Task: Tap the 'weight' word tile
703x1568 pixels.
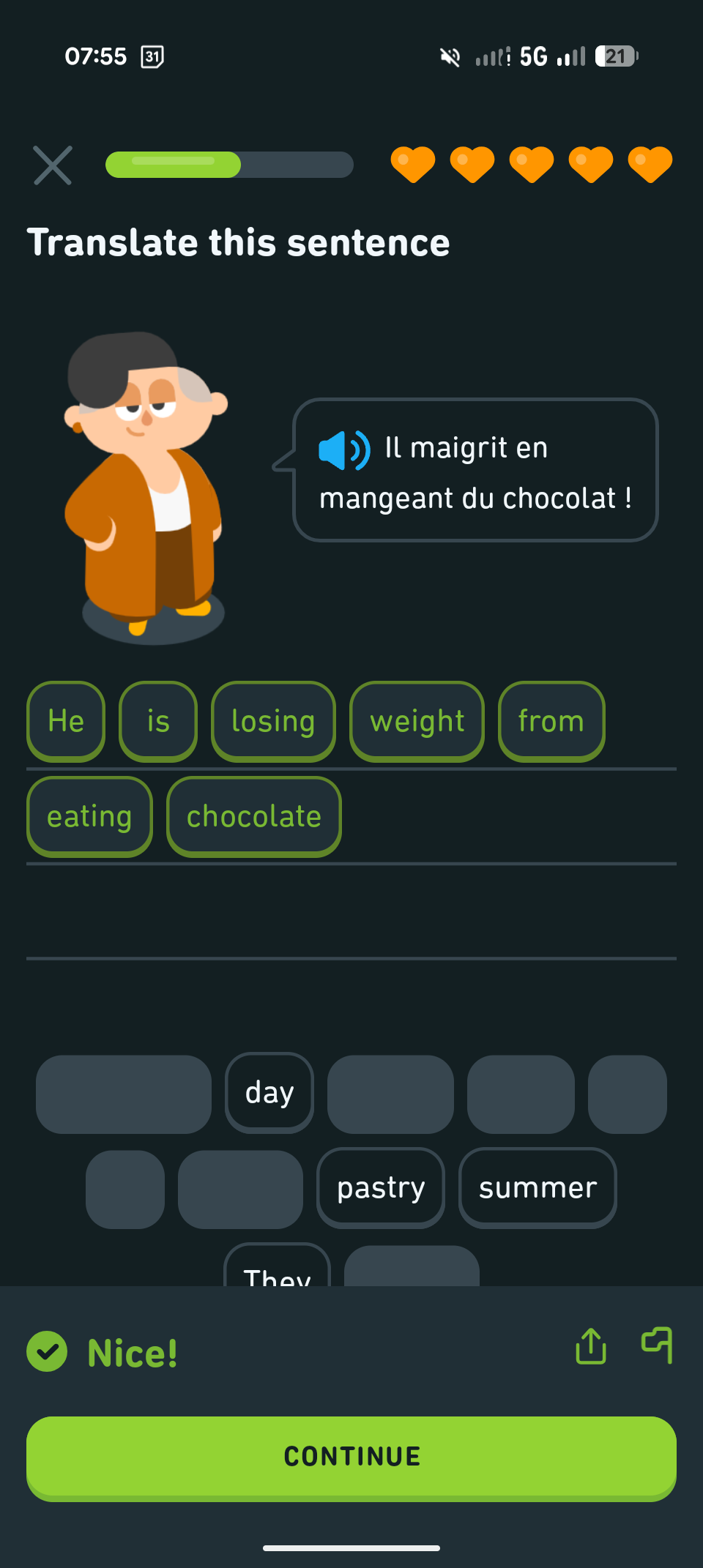Action: 417,721
